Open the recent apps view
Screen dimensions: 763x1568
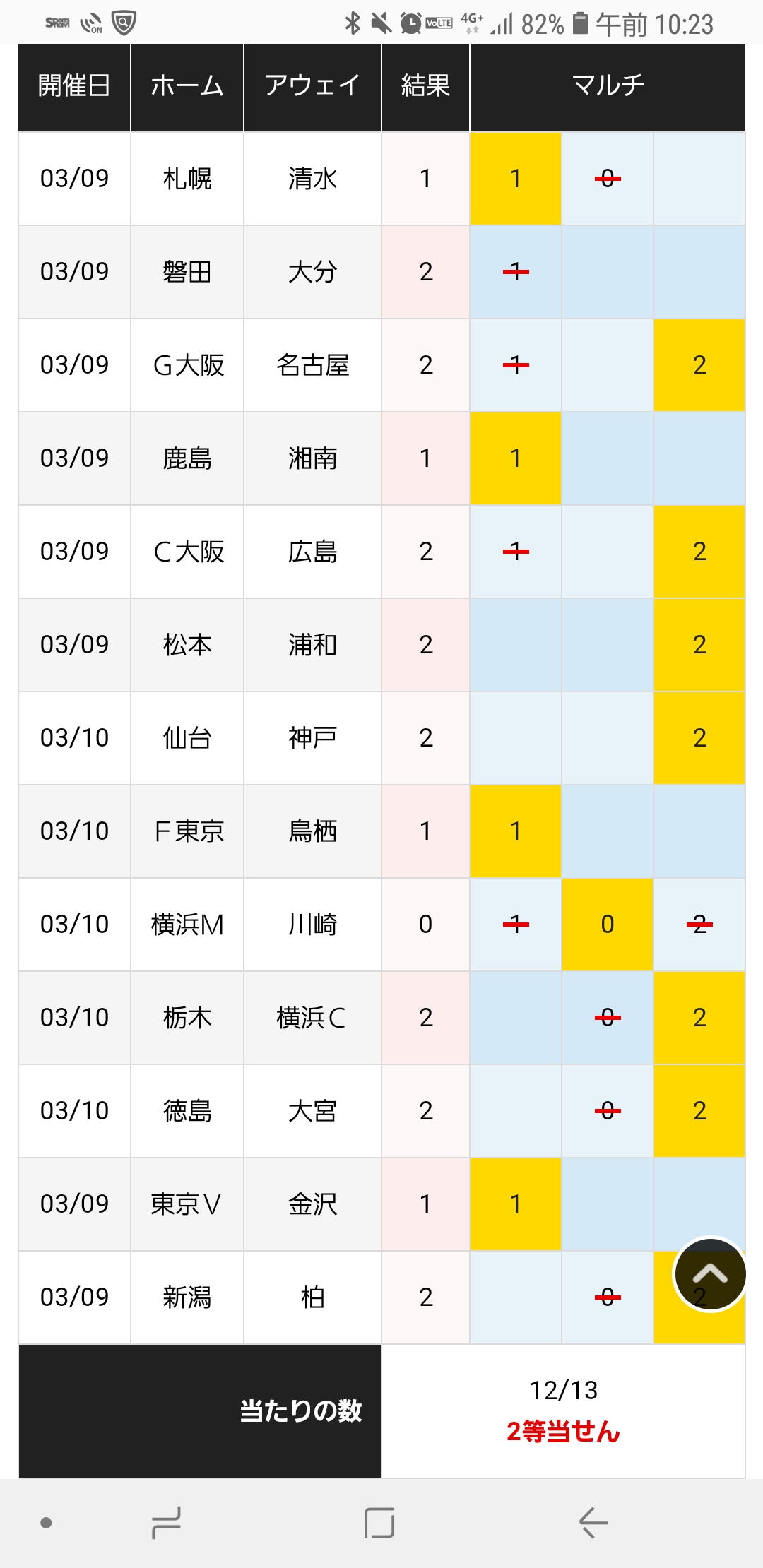167,1522
